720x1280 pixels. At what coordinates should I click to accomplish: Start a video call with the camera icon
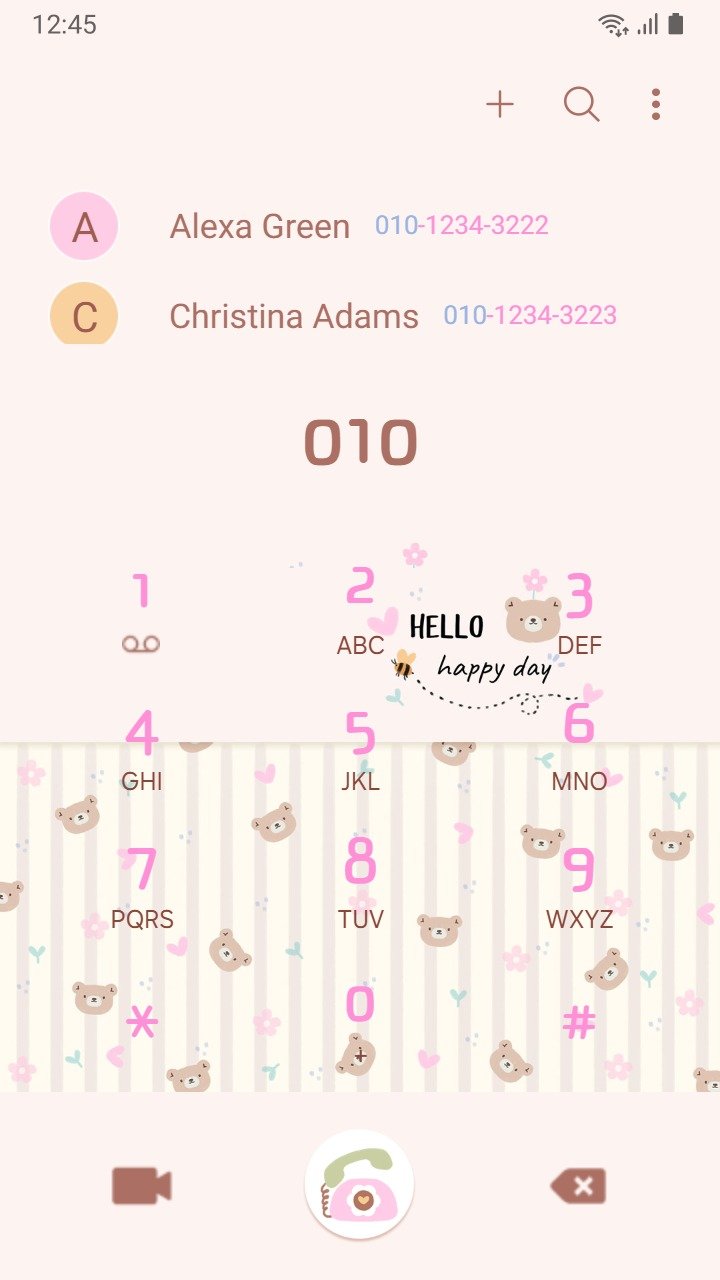[142, 1186]
